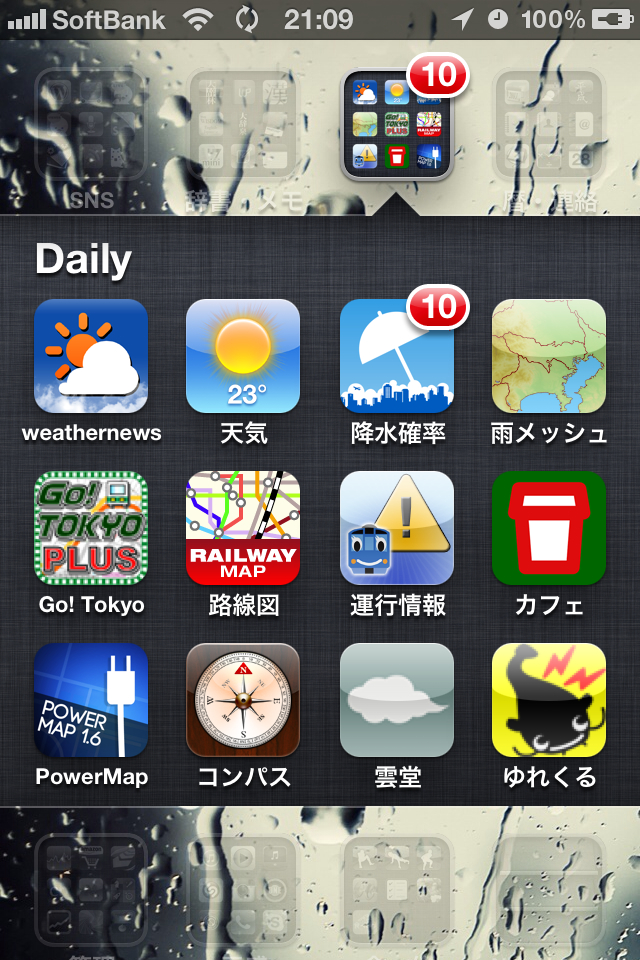Launch the カフェ app
This screenshot has width=640, height=960.
(x=549, y=528)
